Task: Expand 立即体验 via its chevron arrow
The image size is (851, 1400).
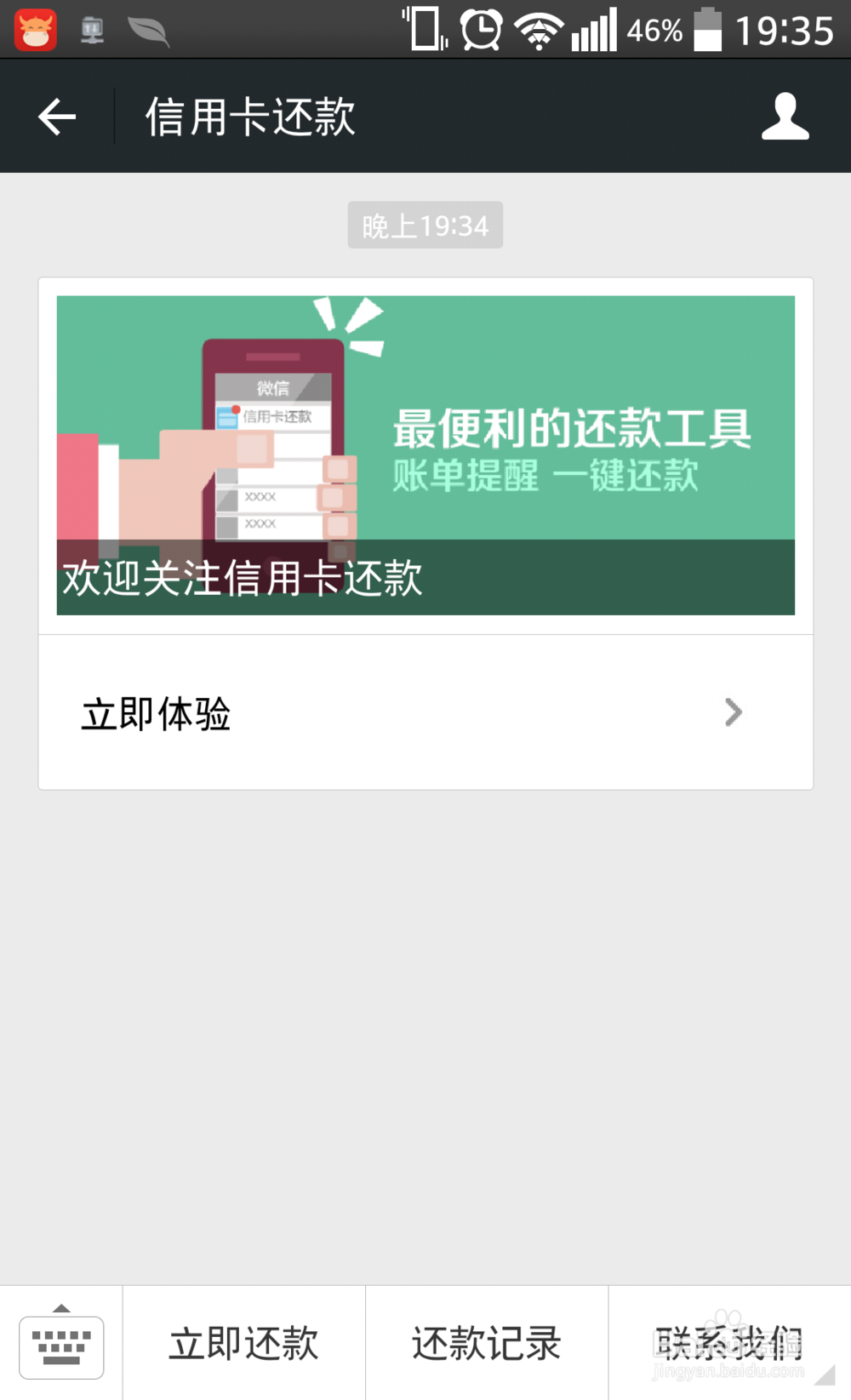Action: [x=732, y=712]
